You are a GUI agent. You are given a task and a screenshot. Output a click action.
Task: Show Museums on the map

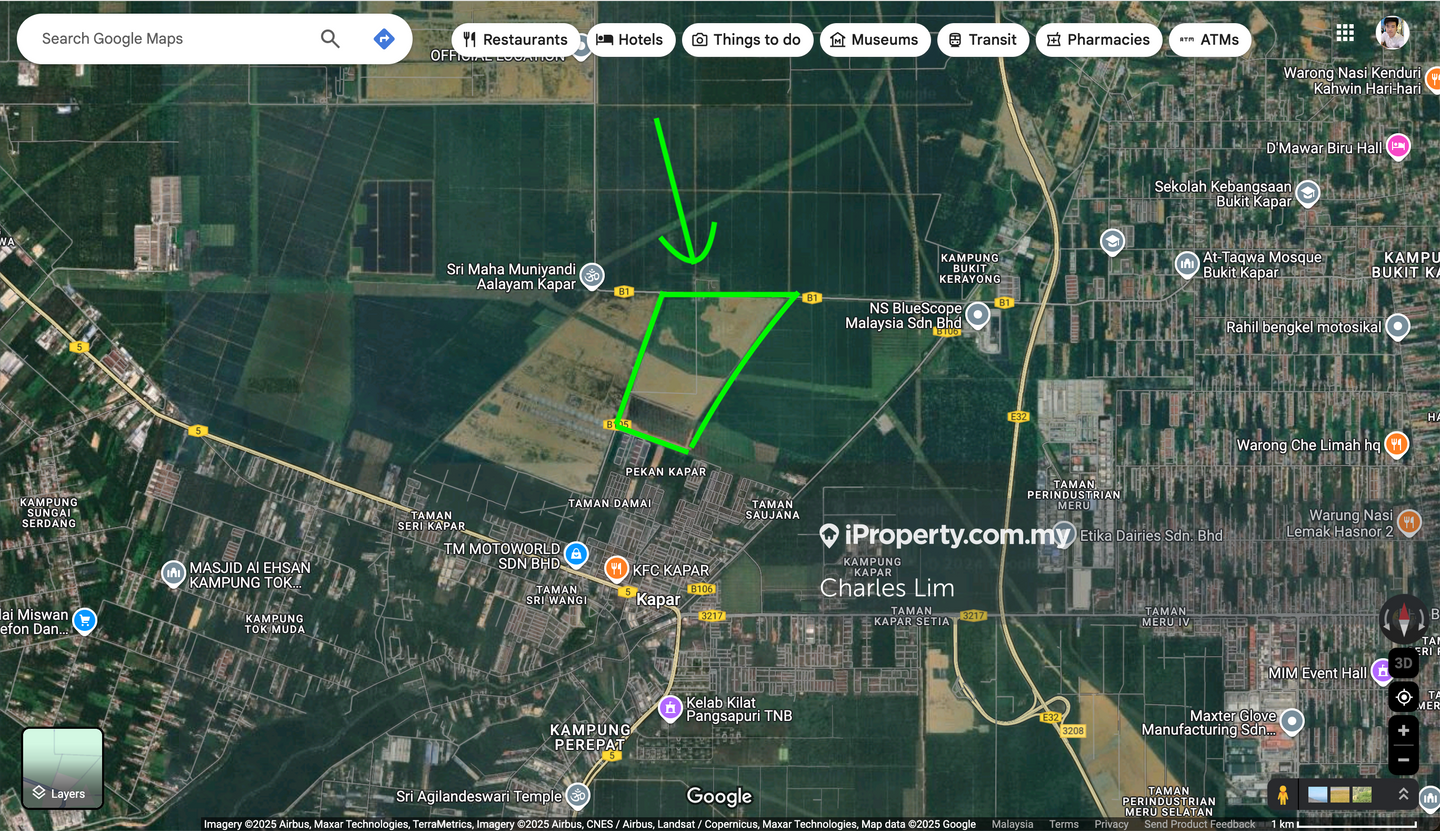tap(874, 40)
